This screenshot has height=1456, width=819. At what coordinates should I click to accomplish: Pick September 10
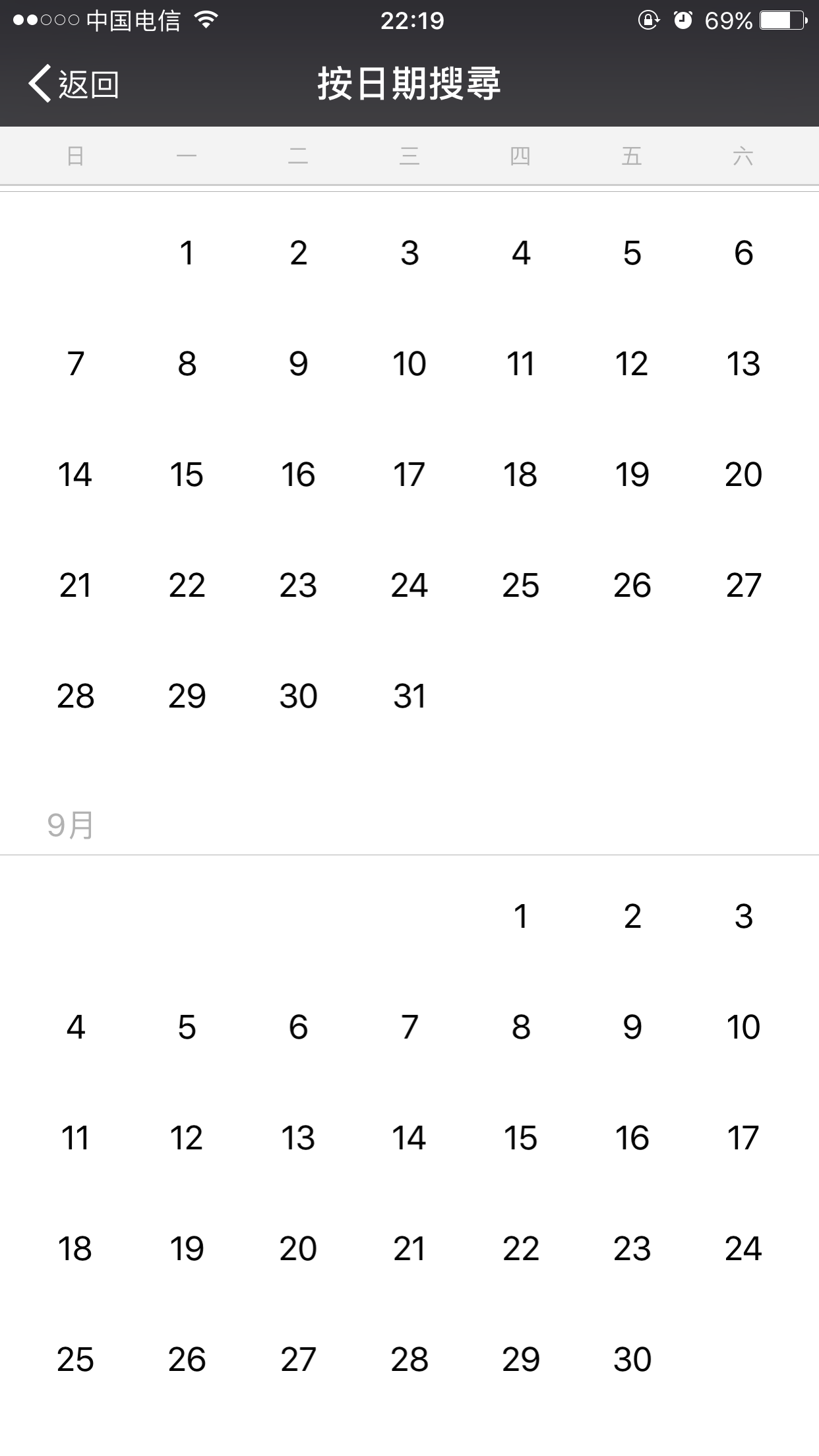click(x=743, y=1027)
